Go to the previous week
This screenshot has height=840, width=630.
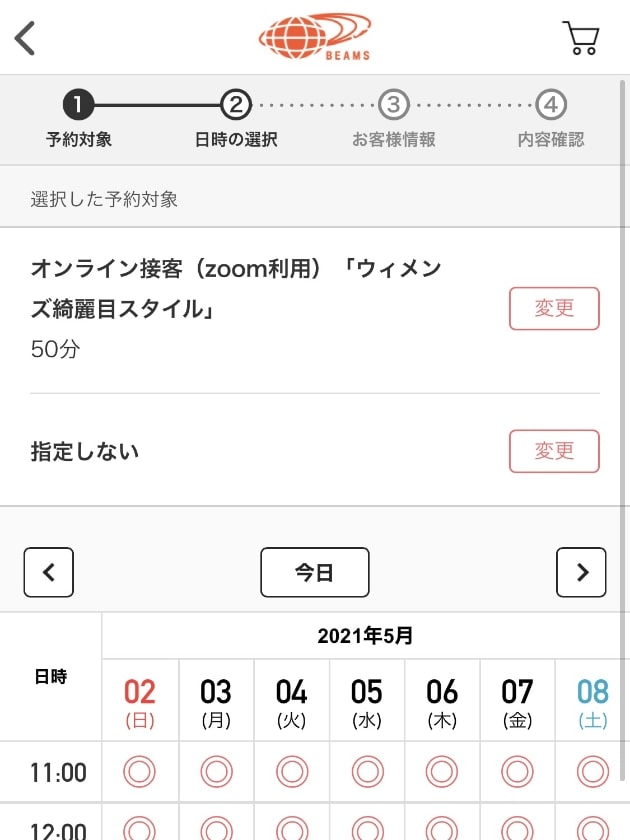(x=49, y=573)
